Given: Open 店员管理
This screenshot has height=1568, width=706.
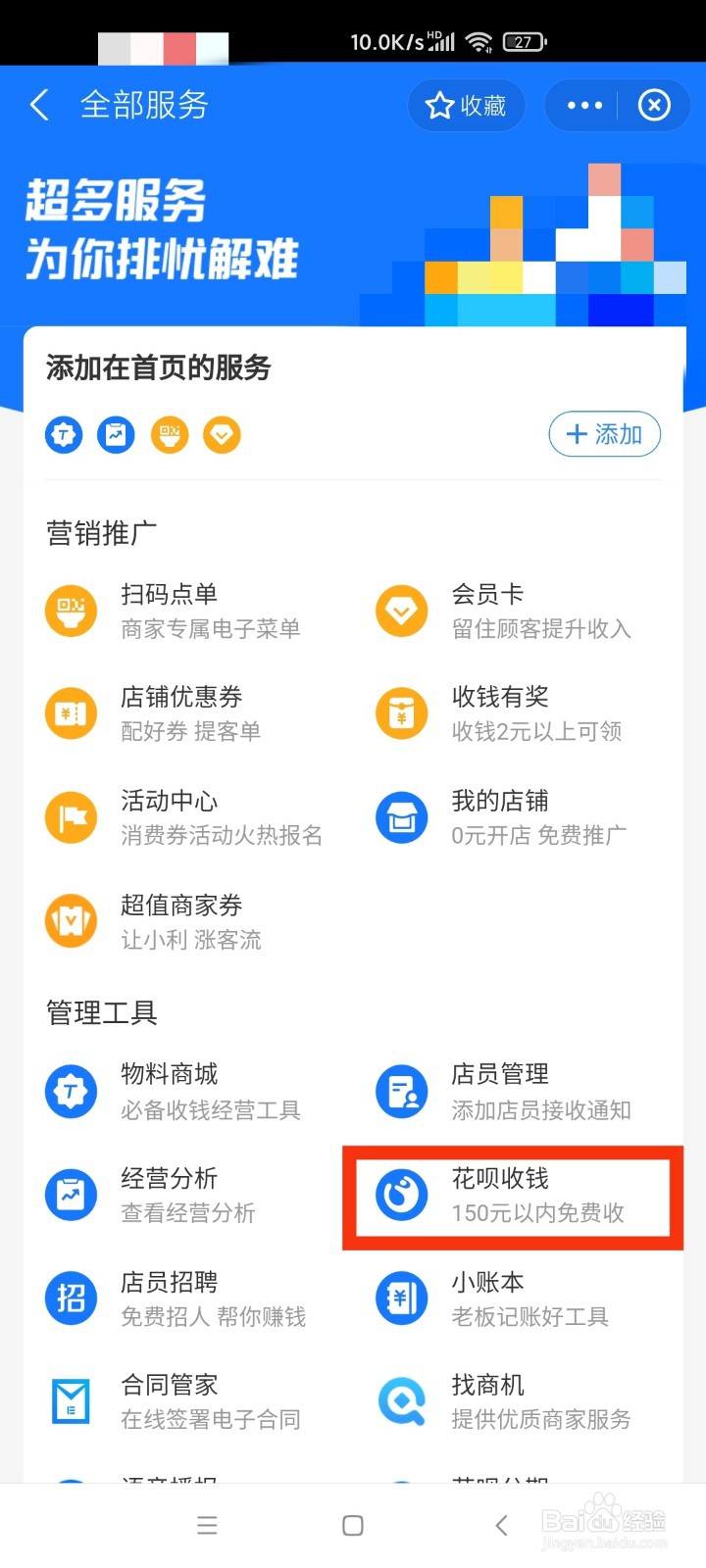Looking at the screenshot, I should click(500, 1091).
